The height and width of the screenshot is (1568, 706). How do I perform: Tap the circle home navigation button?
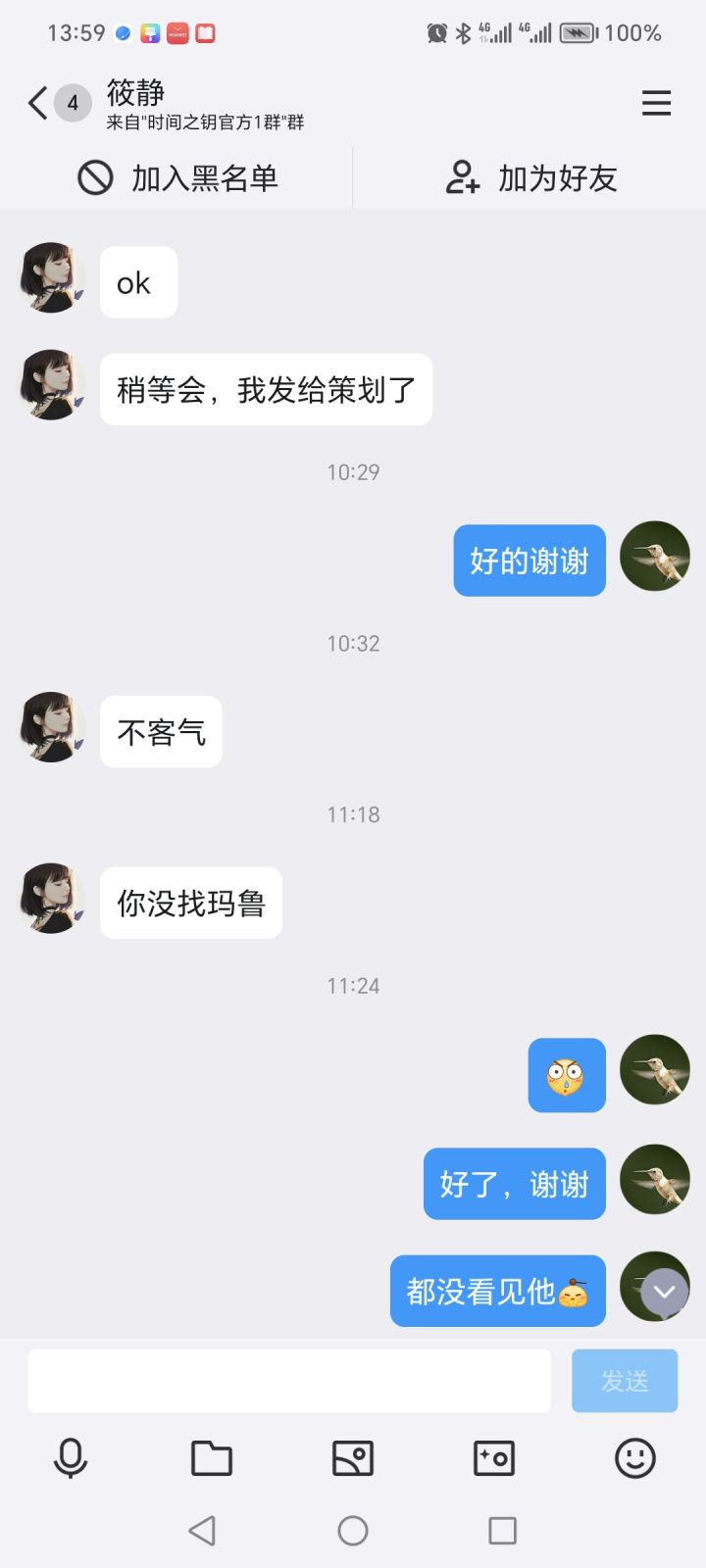353,1529
